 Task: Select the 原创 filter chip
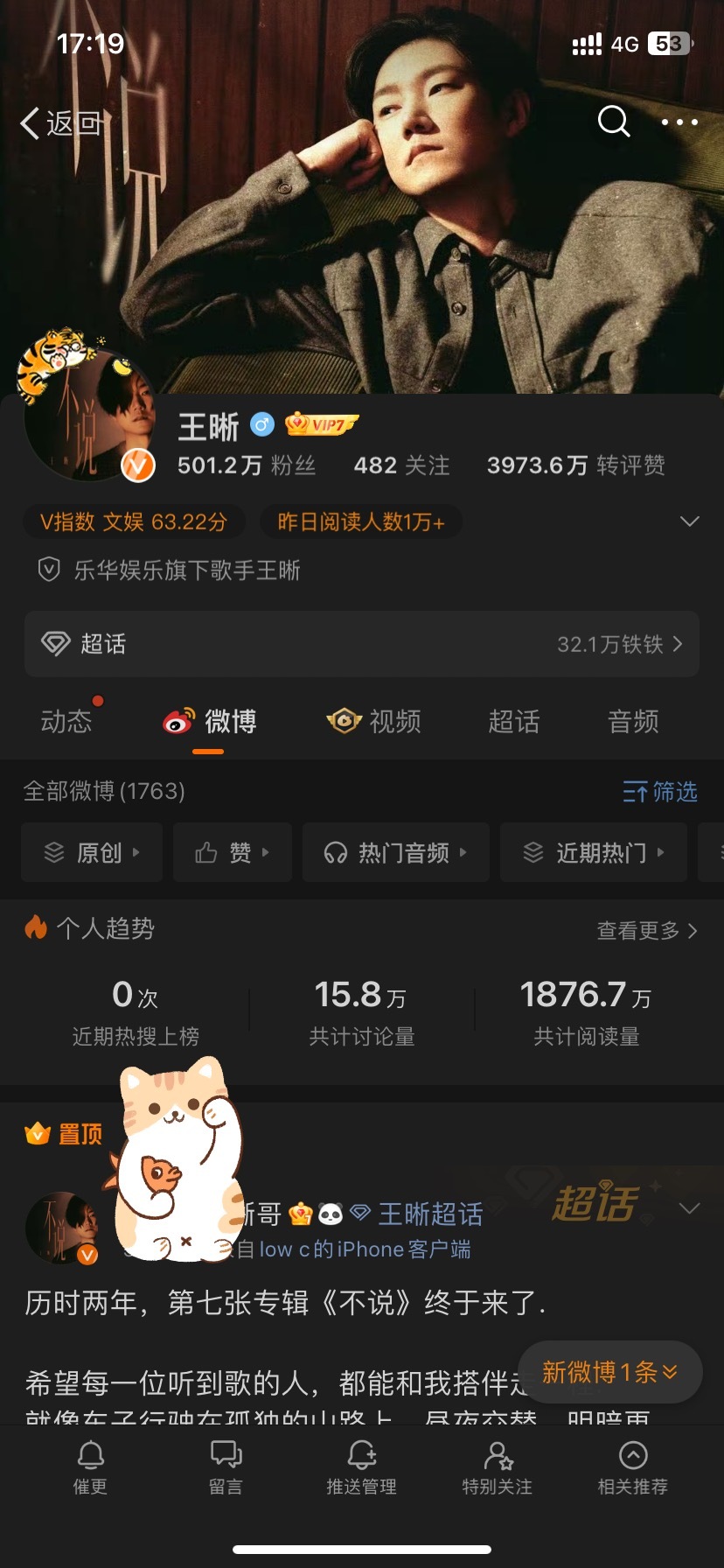(x=92, y=852)
